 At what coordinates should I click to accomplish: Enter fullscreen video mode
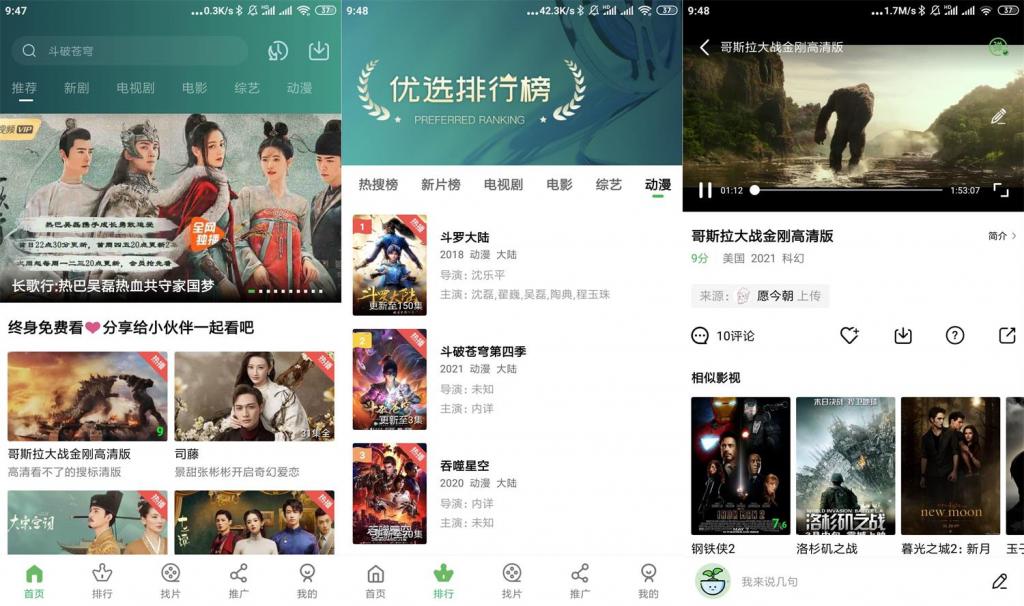[x=1000, y=190]
